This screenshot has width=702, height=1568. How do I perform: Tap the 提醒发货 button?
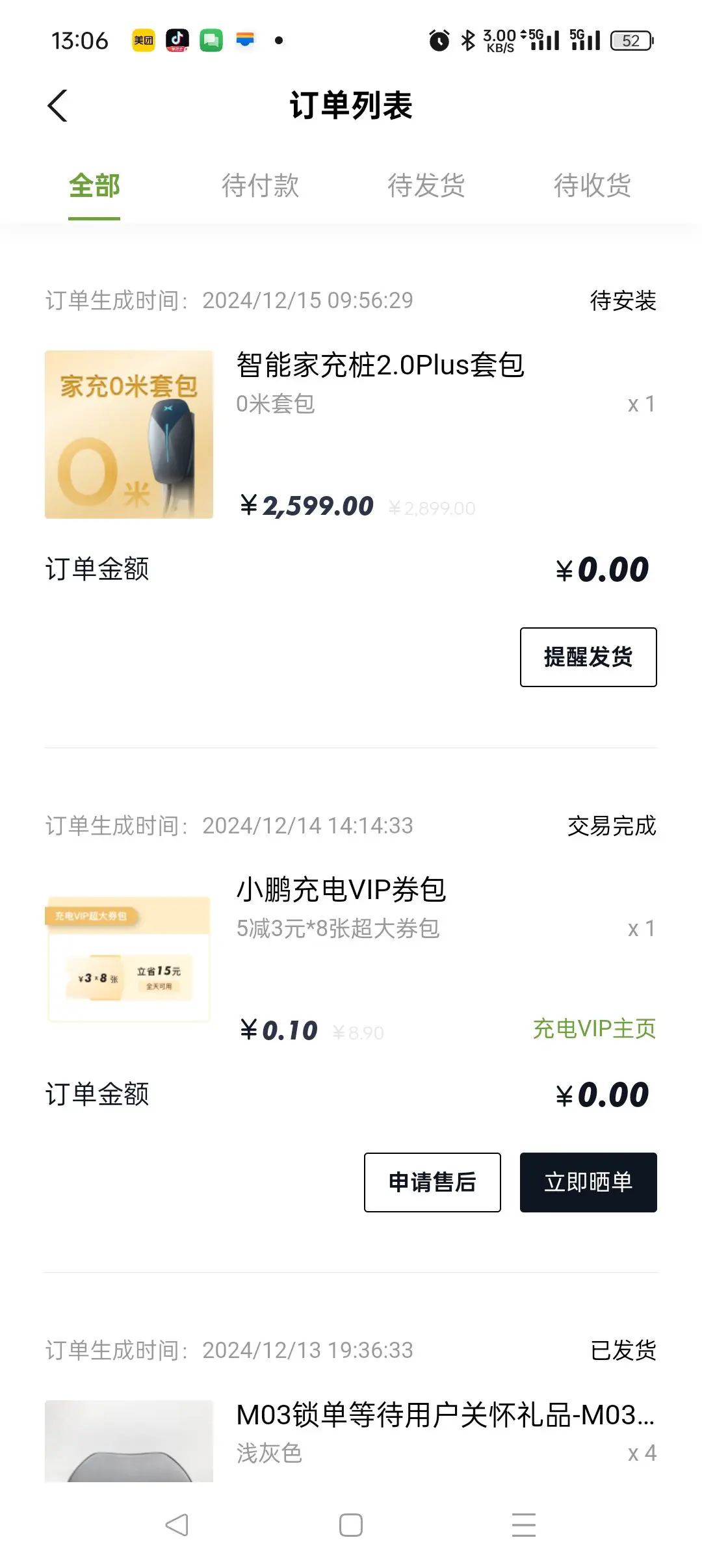pos(588,657)
